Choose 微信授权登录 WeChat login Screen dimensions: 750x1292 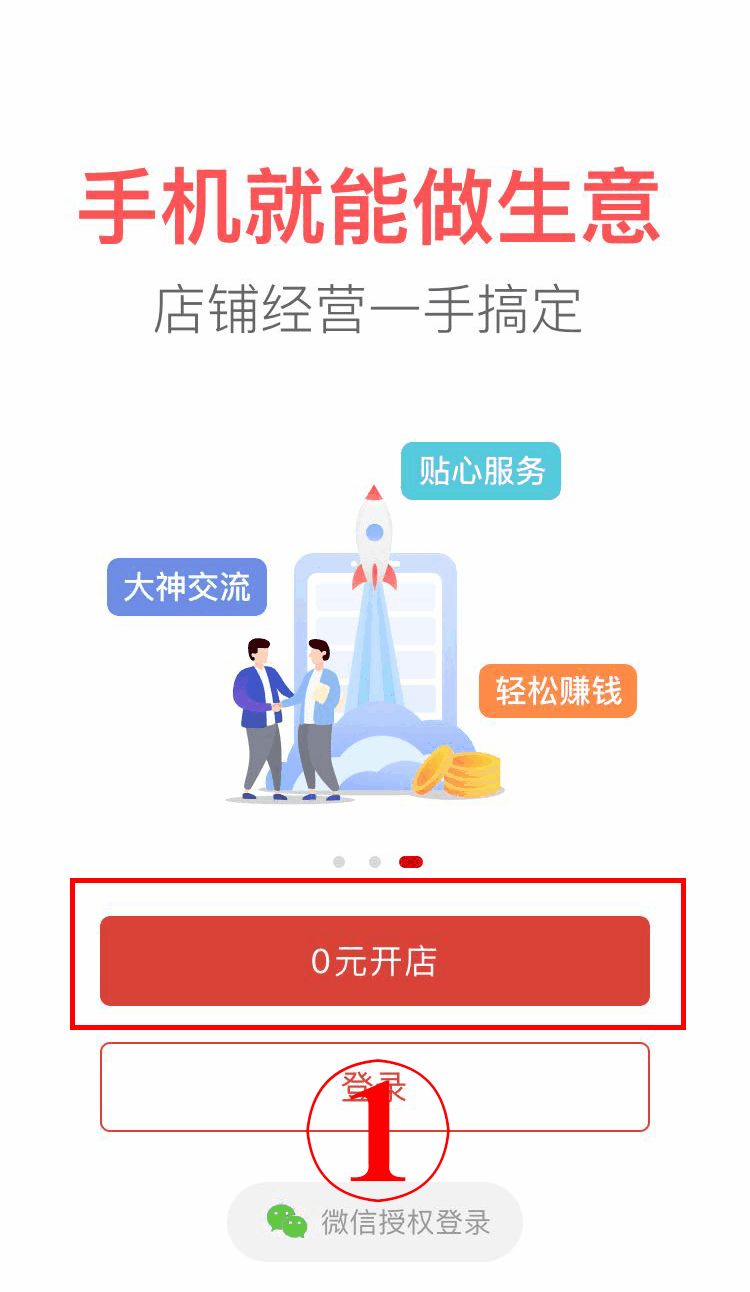coord(375,1221)
